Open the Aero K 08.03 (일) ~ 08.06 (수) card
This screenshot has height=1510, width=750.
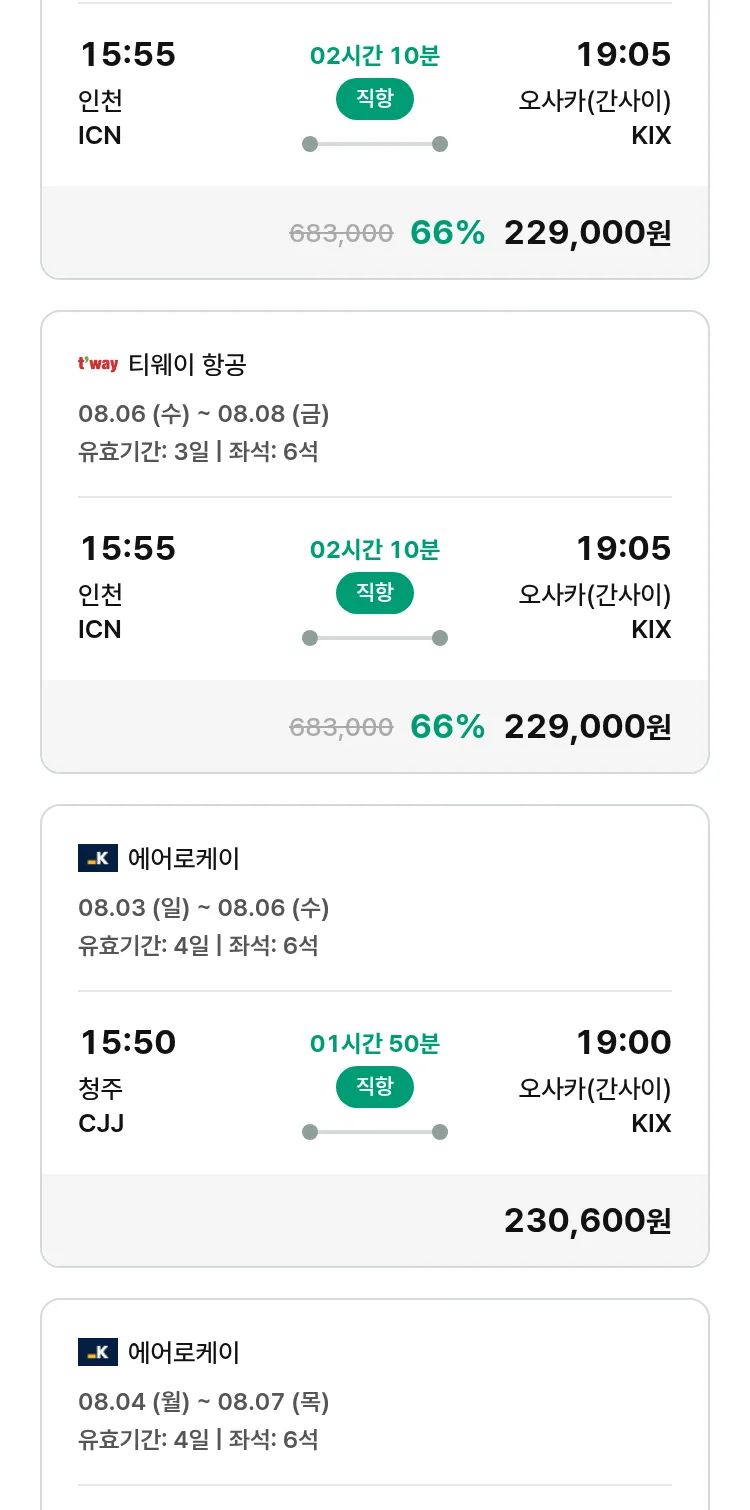pyautogui.click(x=375, y=1036)
